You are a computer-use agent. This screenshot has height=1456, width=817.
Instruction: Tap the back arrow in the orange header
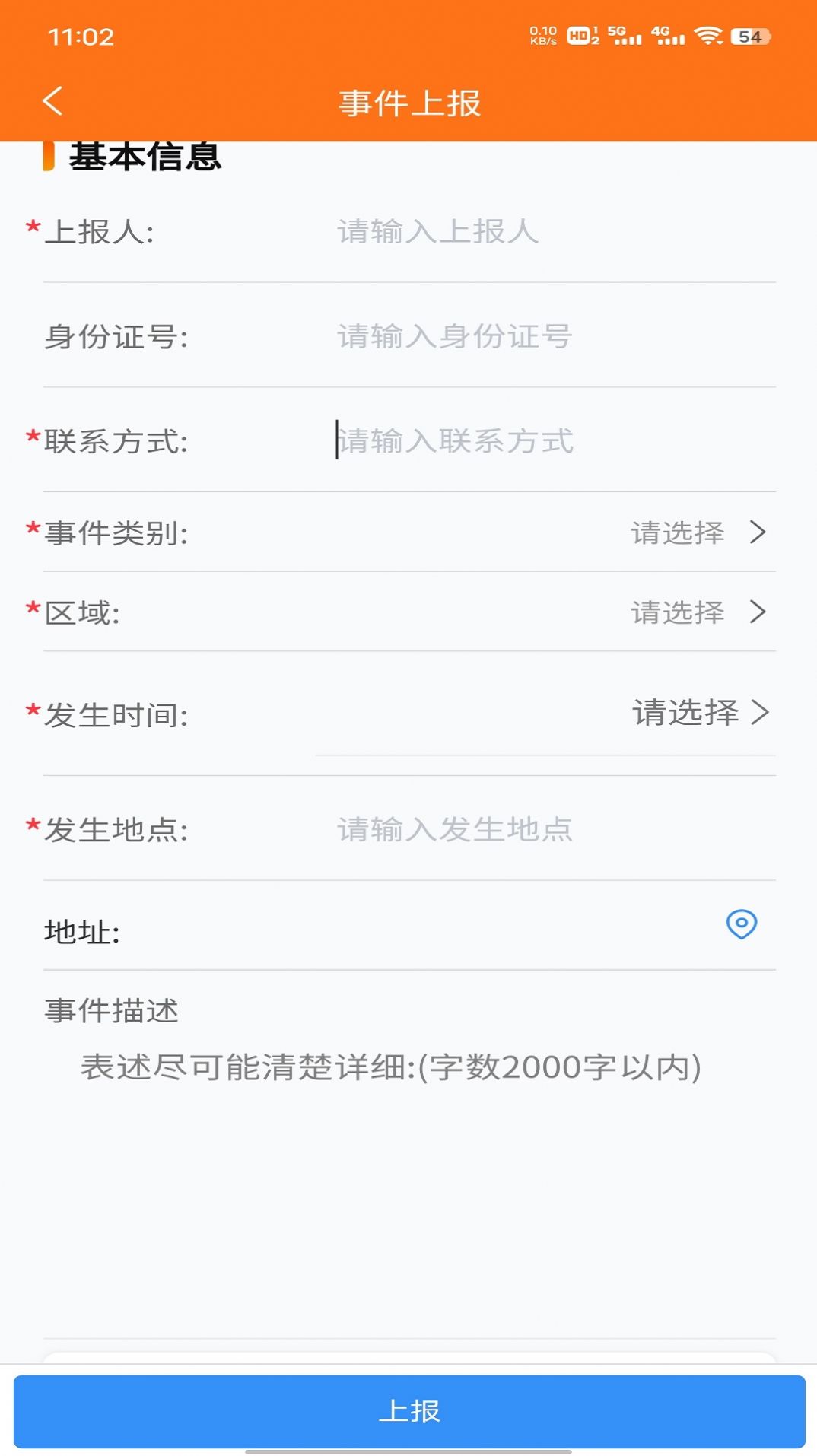point(52,101)
